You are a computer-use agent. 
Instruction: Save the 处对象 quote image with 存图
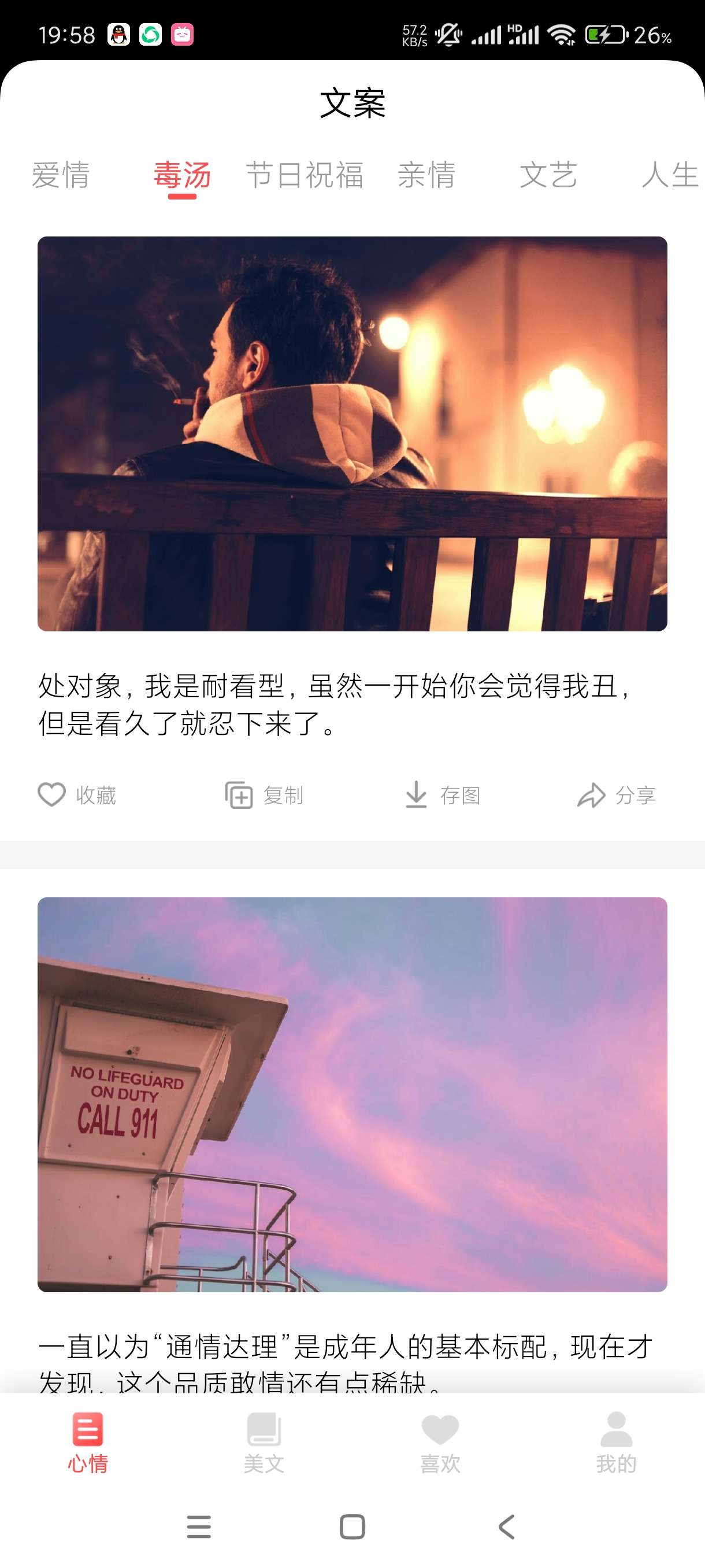tap(442, 795)
